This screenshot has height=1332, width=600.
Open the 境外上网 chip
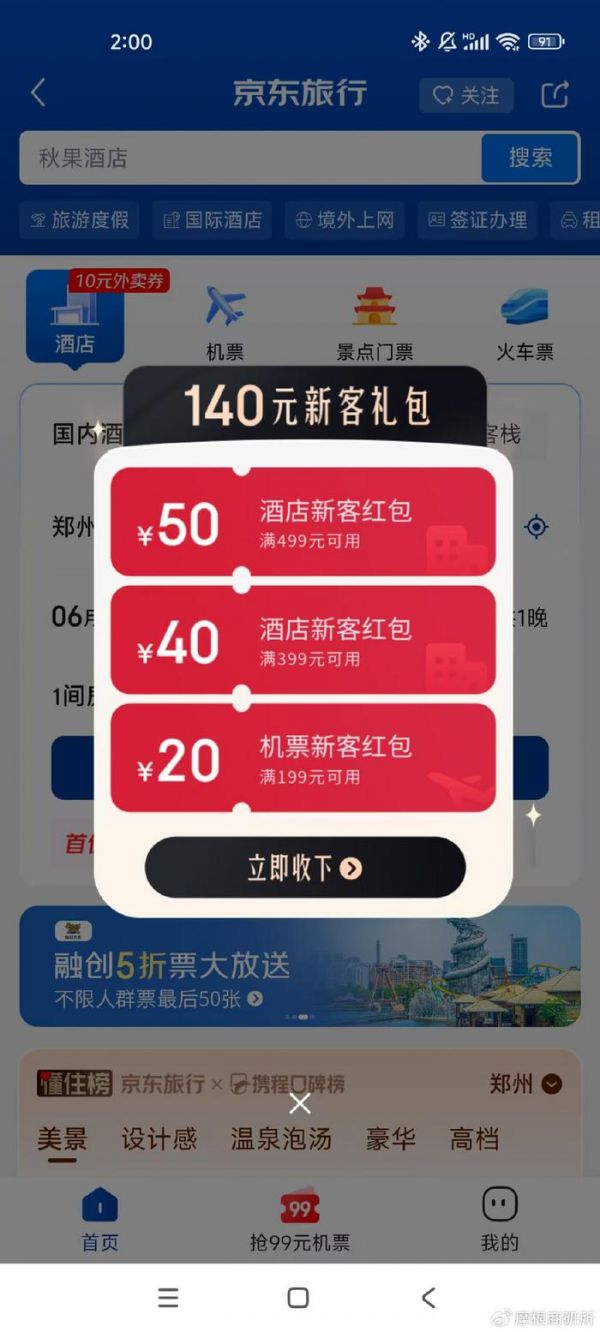(345, 220)
